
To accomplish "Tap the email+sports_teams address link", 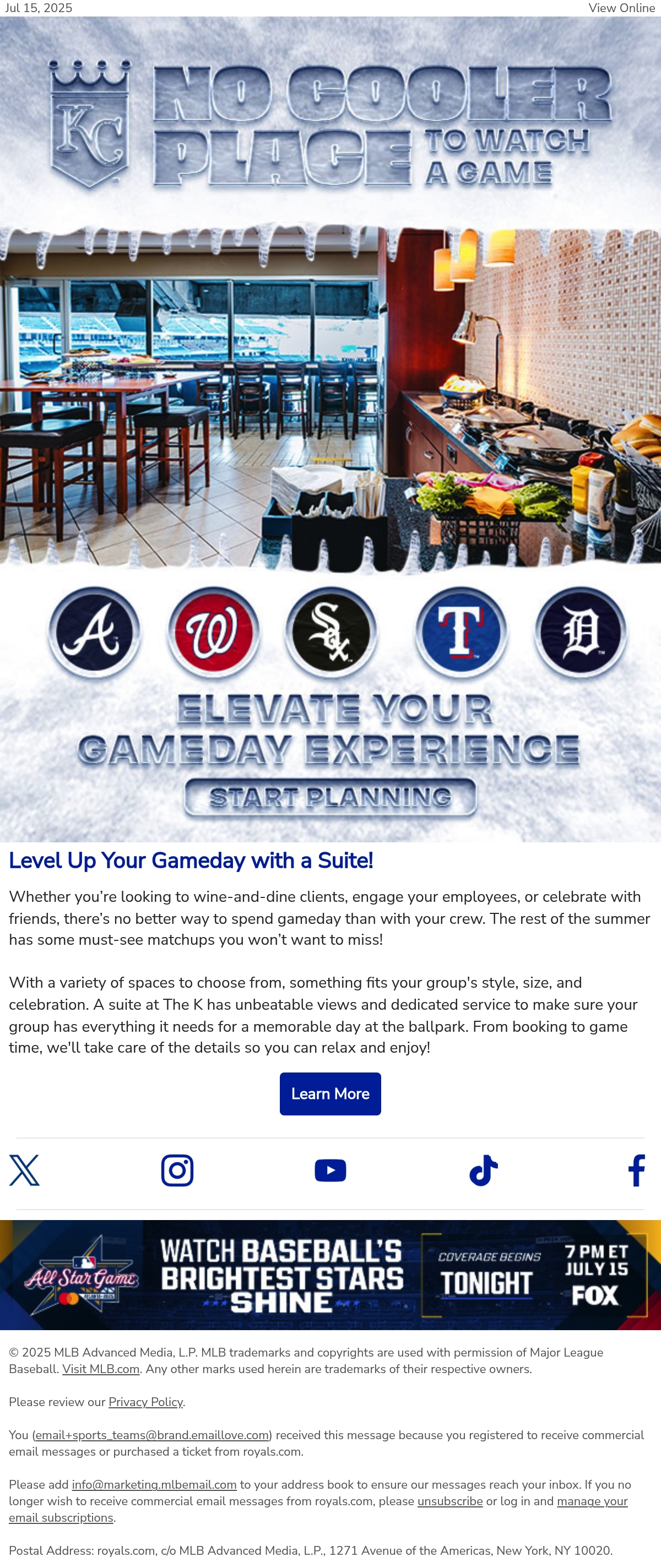I will [151, 1435].
